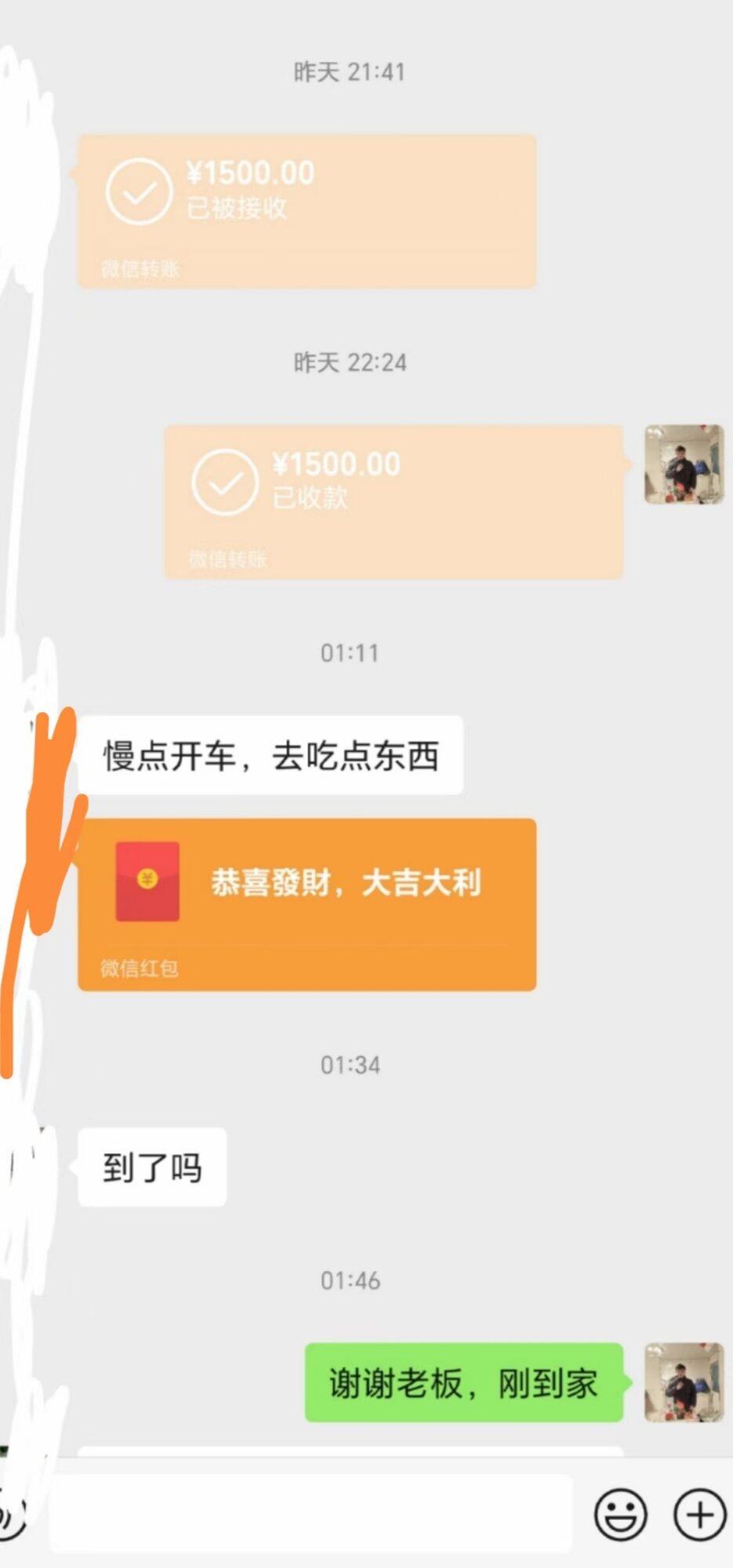Tap the avatar beside 已收款 transfer
Screen dimensions: 733x1568
point(684,464)
